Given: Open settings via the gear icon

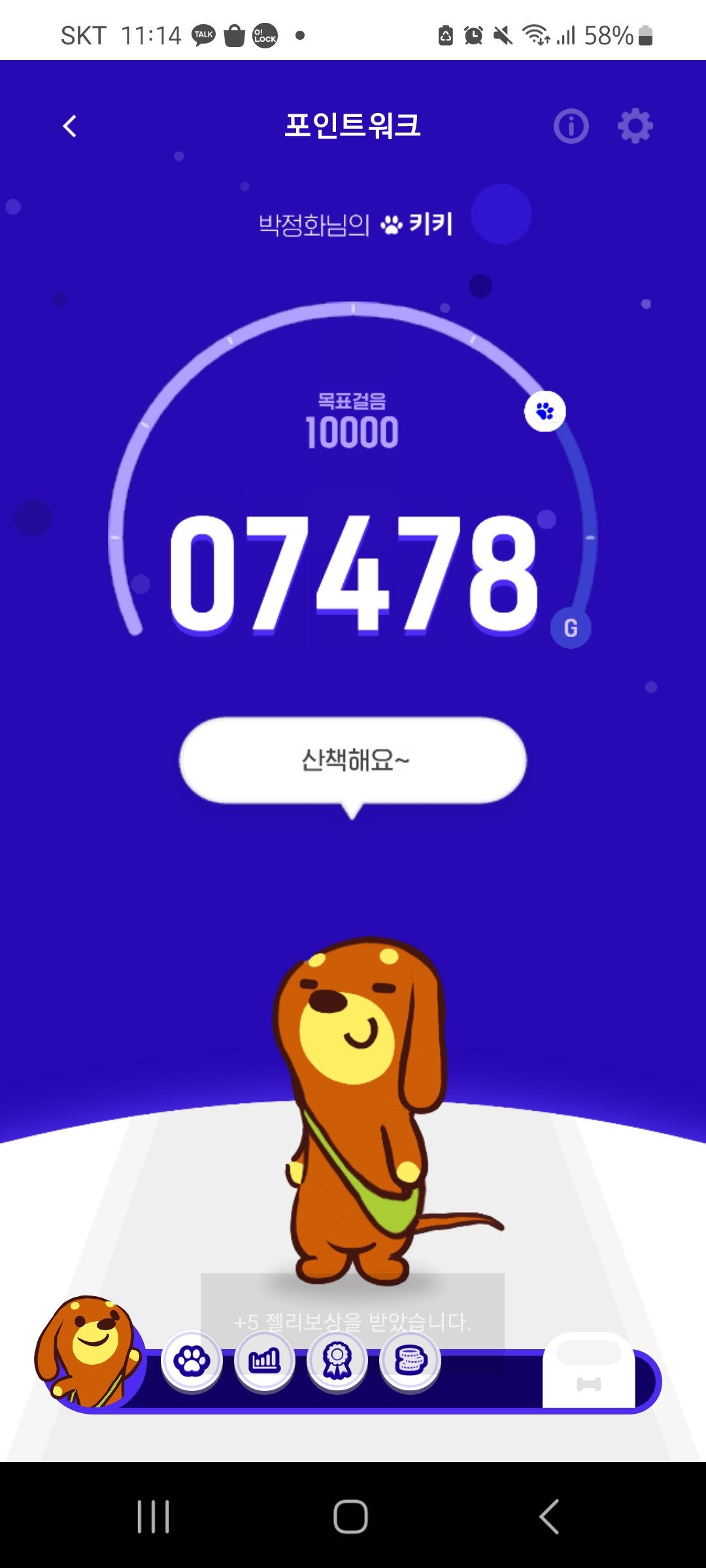Looking at the screenshot, I should click(635, 126).
